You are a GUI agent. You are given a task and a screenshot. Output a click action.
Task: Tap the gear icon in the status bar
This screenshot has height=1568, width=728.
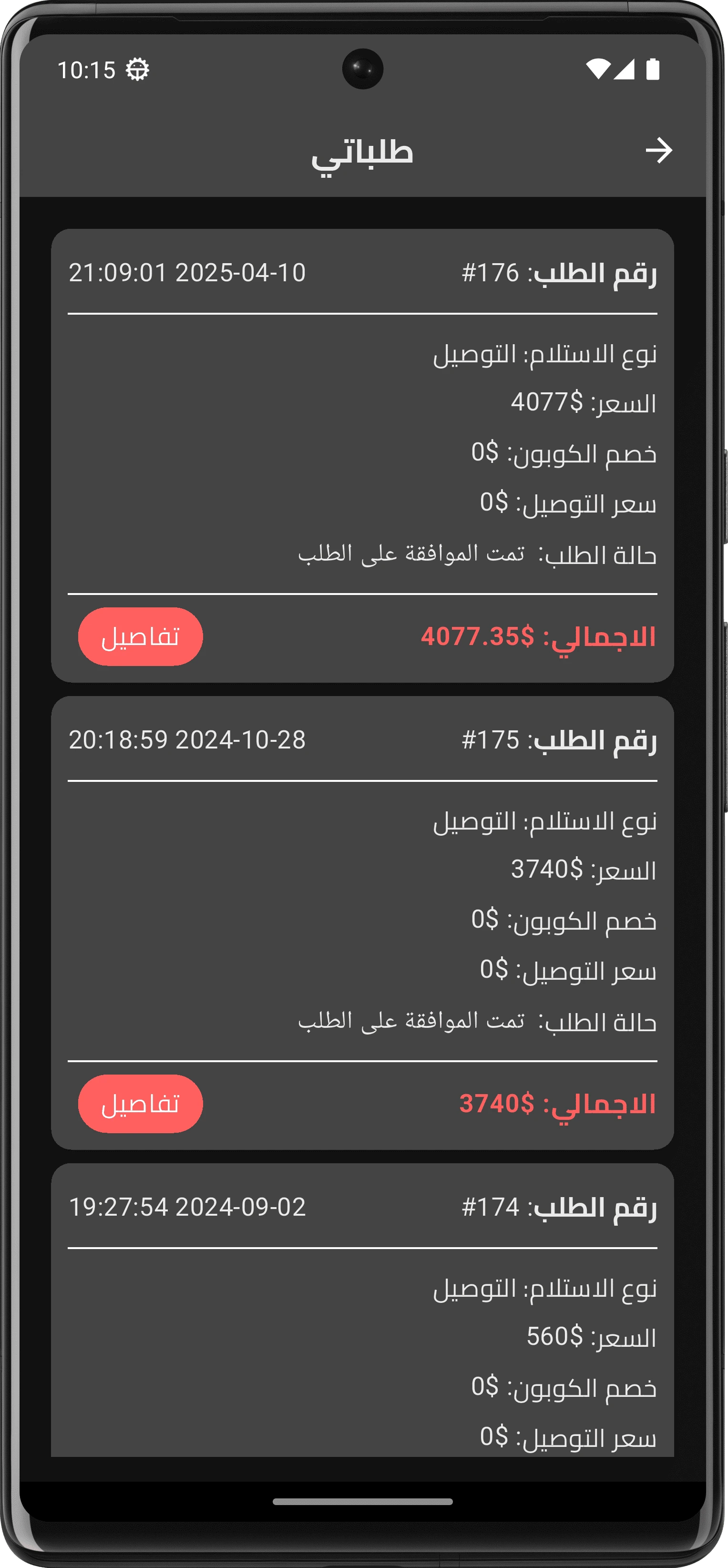[139, 70]
